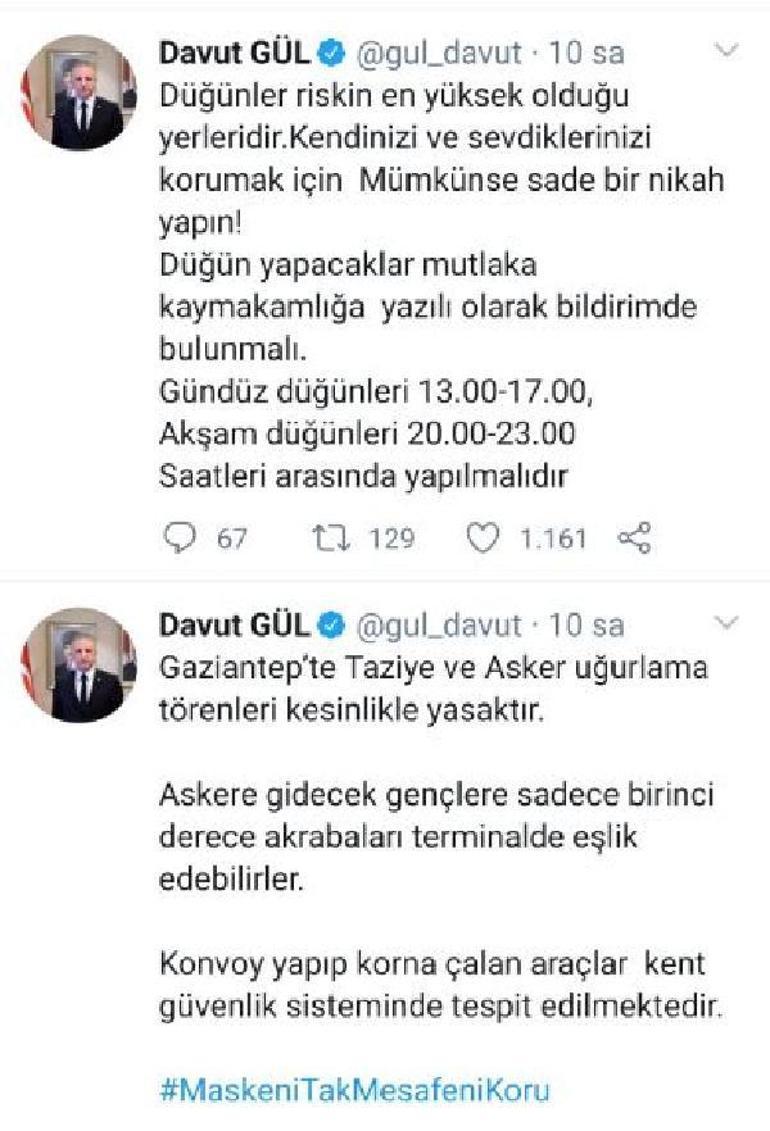The height and width of the screenshot is (1131, 770).
Task: Like the tweet about Düğünler
Action: (x=483, y=539)
